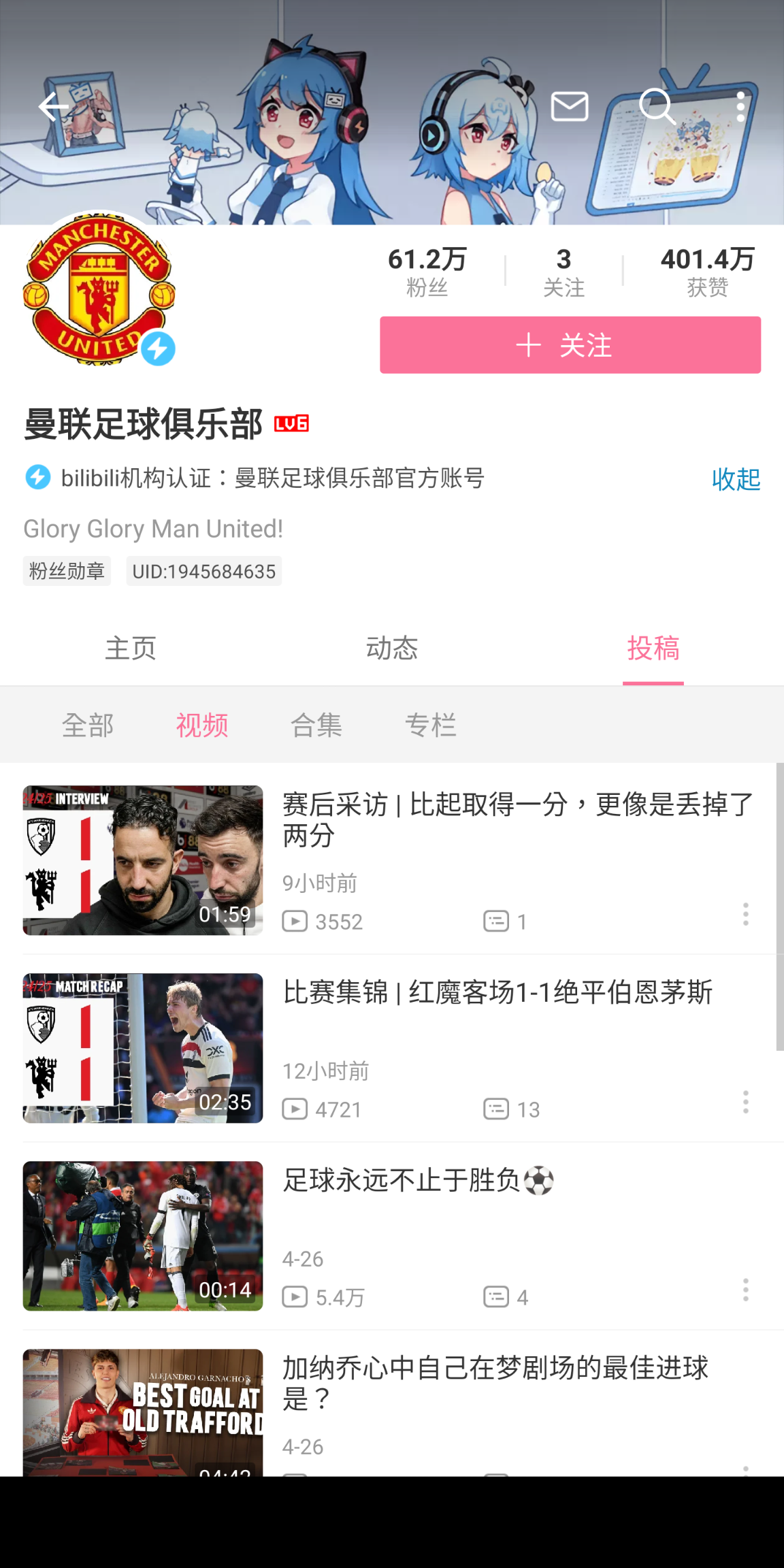Expand options on the Garnacho video
This screenshot has width=784, height=1568.
tap(746, 1477)
